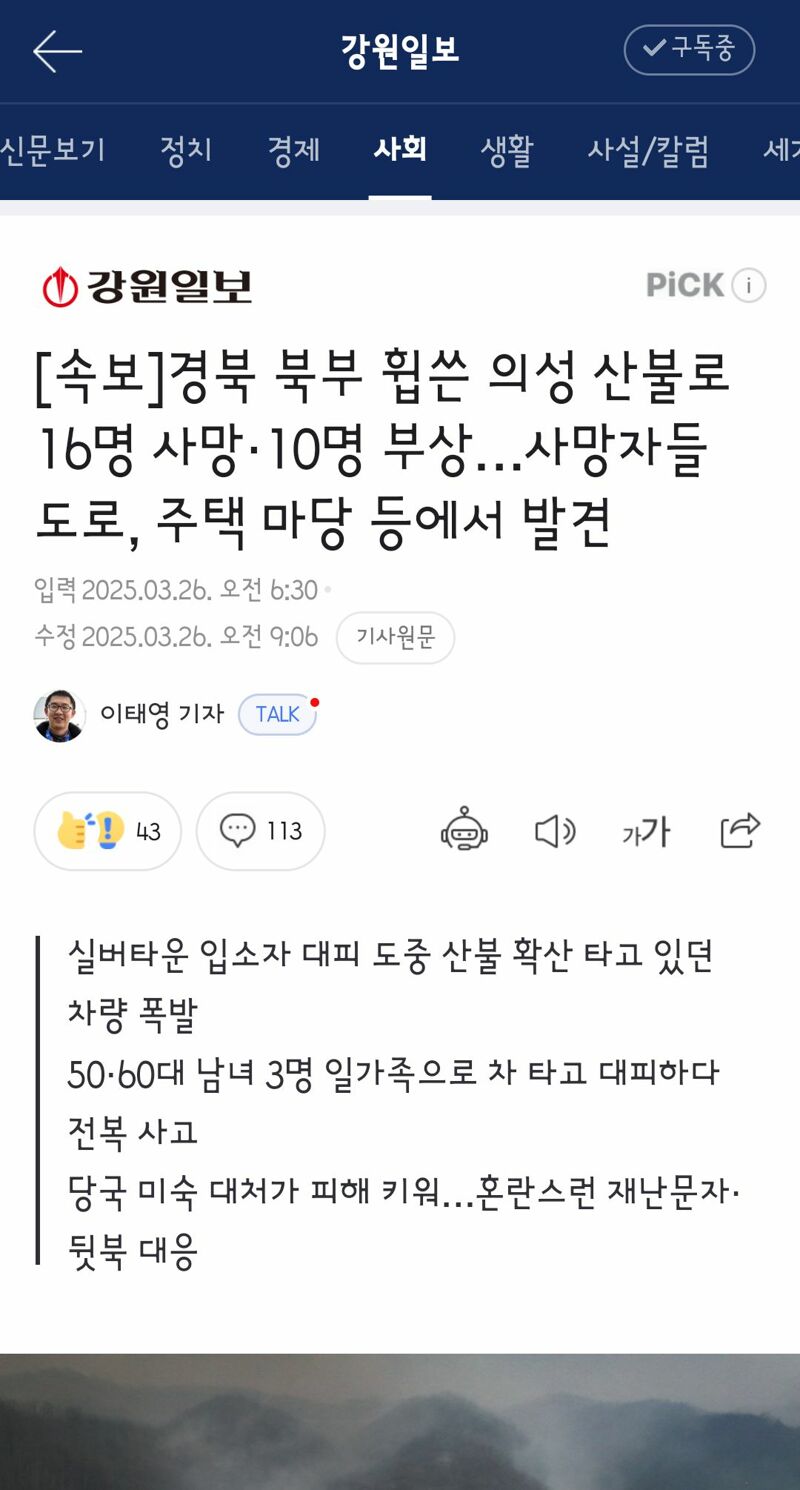Tap the TALK button next to reporter
This screenshot has width=800, height=1490.
point(277,714)
